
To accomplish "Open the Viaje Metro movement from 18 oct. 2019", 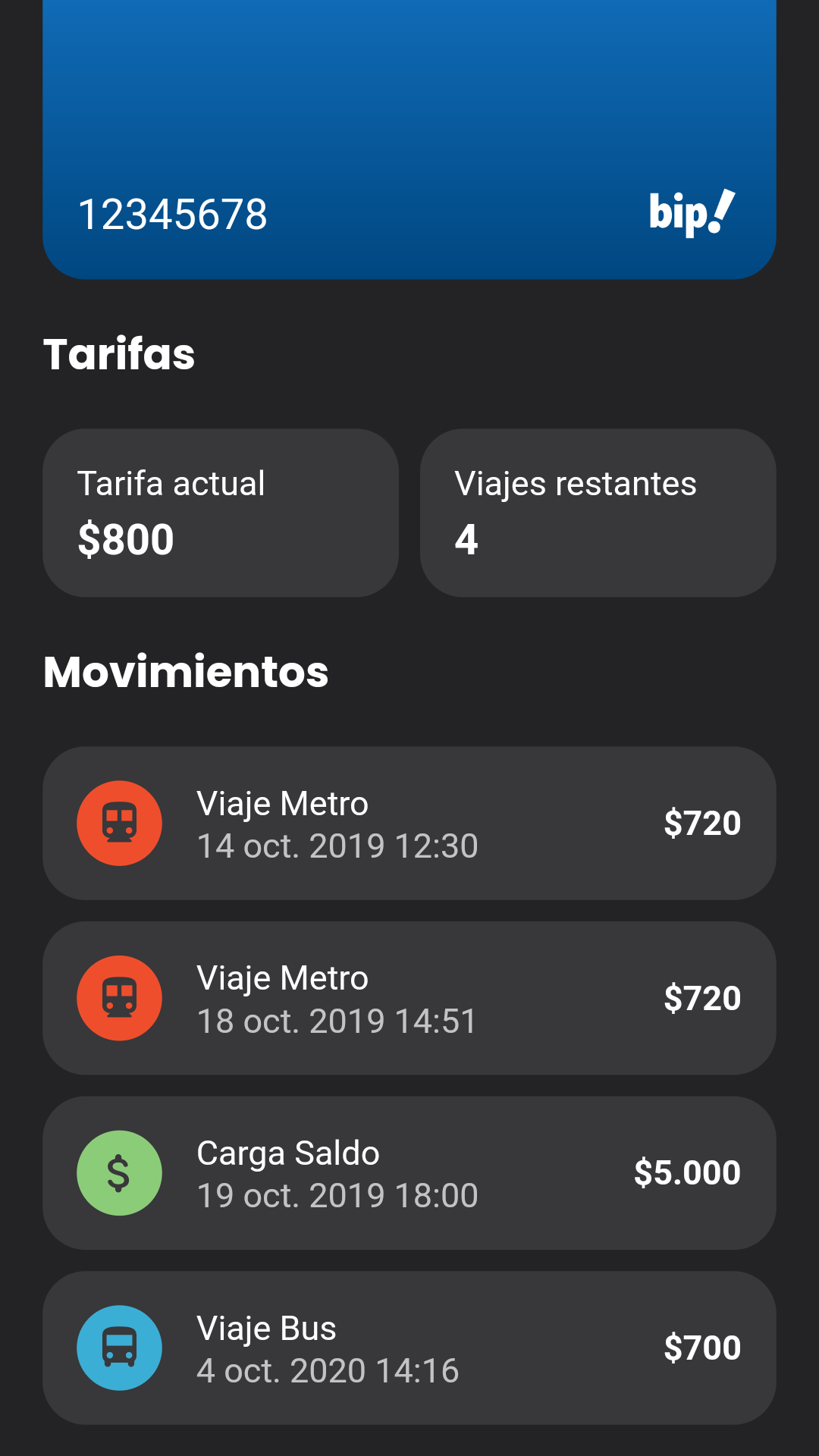I will click(409, 998).
